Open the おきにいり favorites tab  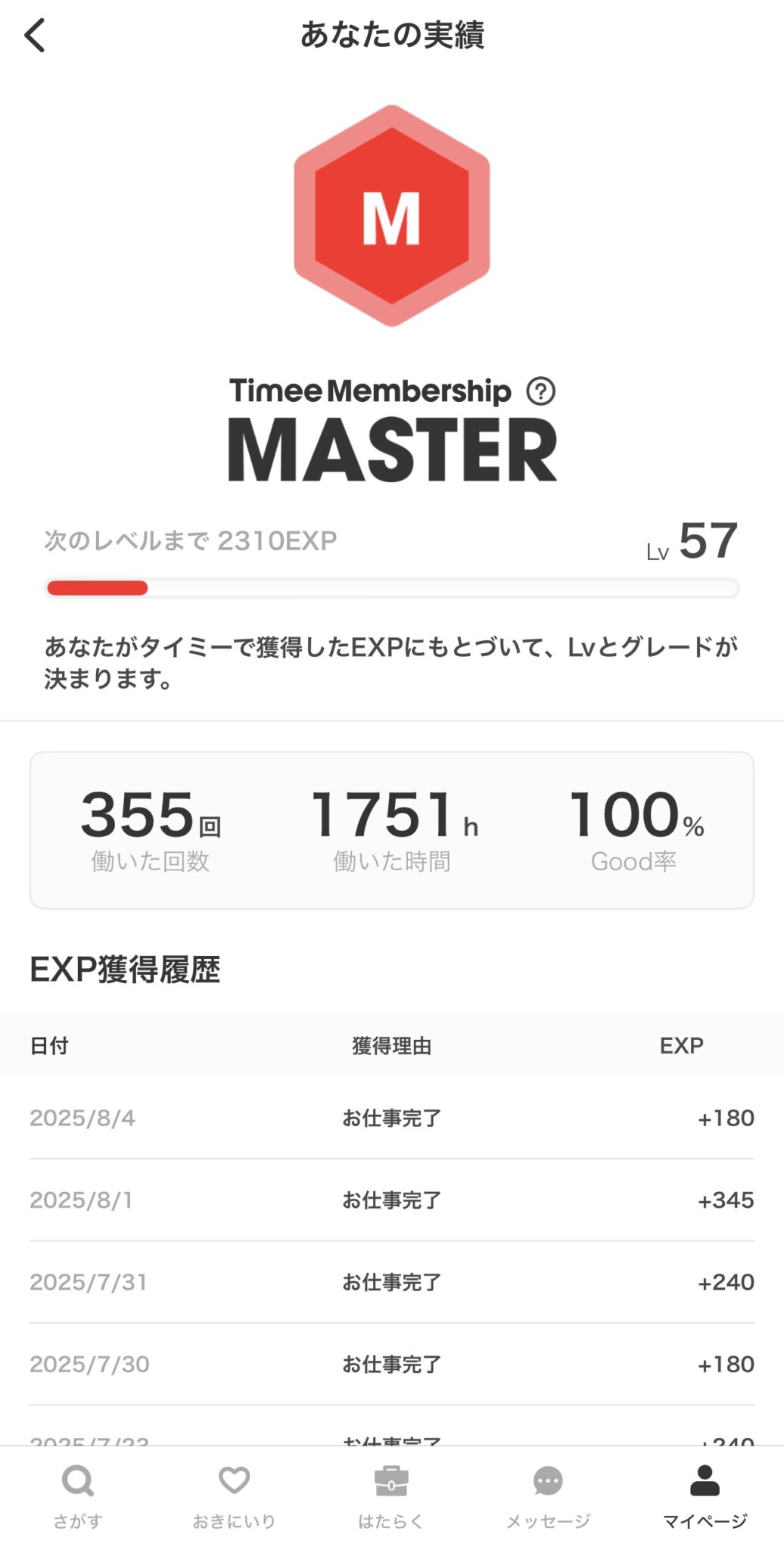coord(234,1497)
